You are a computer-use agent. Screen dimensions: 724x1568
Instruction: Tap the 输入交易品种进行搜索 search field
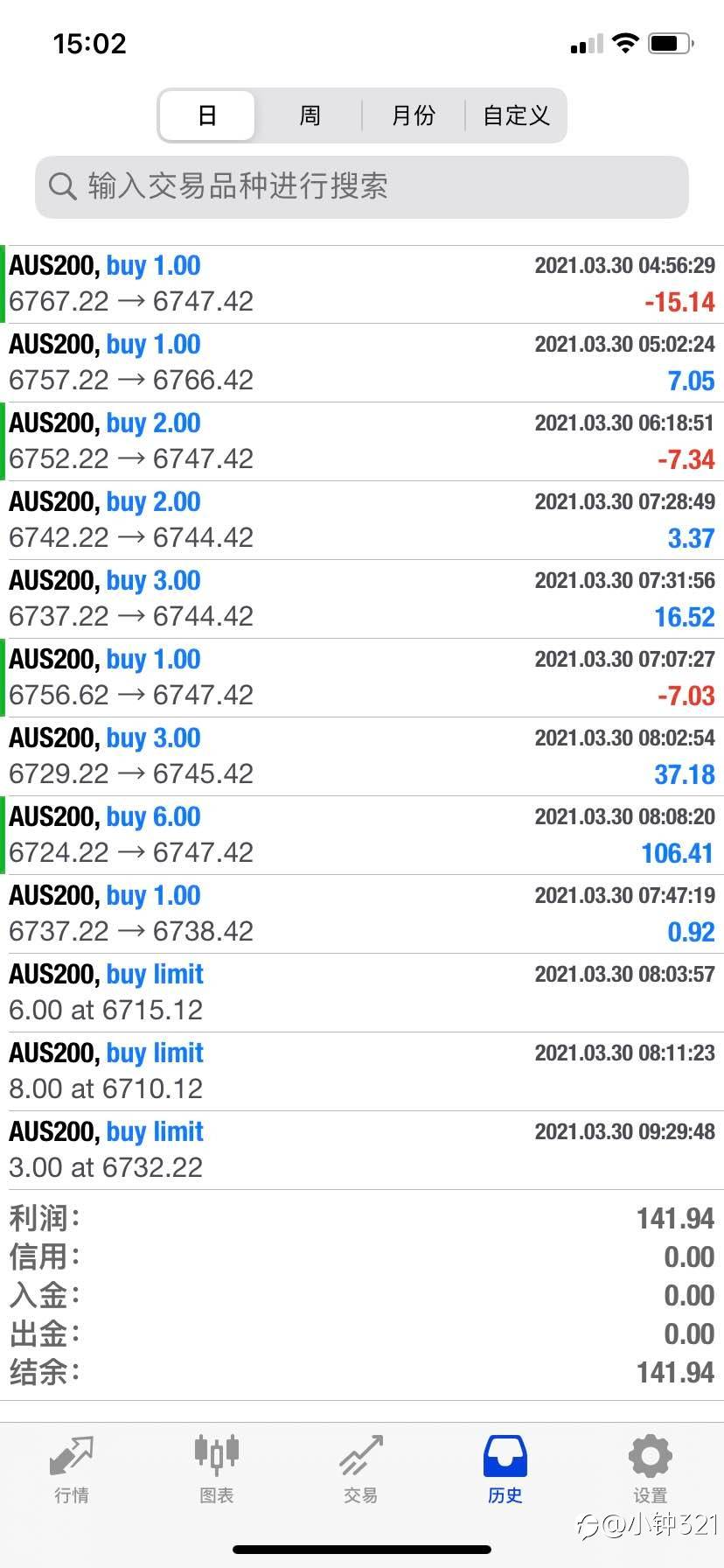pyautogui.click(x=362, y=186)
